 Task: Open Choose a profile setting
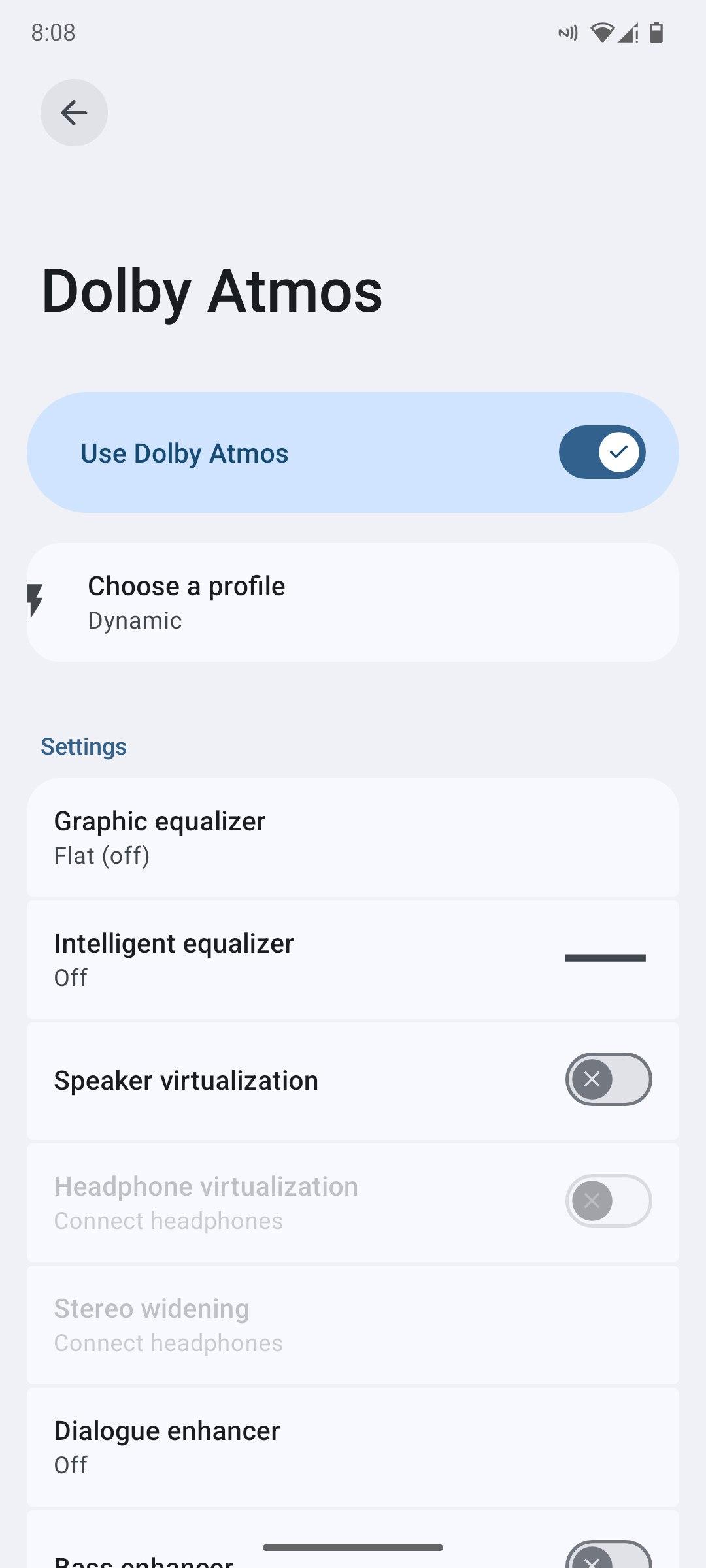pos(353,602)
